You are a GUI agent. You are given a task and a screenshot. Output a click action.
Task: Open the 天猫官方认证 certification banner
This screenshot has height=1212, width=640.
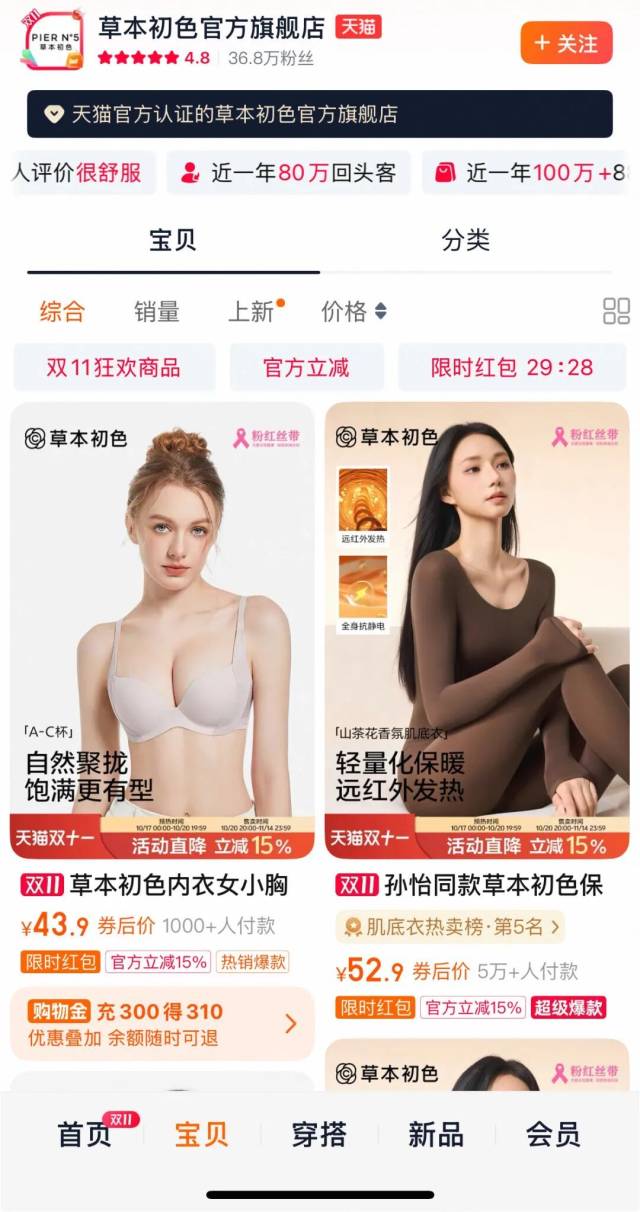pyautogui.click(x=319, y=114)
